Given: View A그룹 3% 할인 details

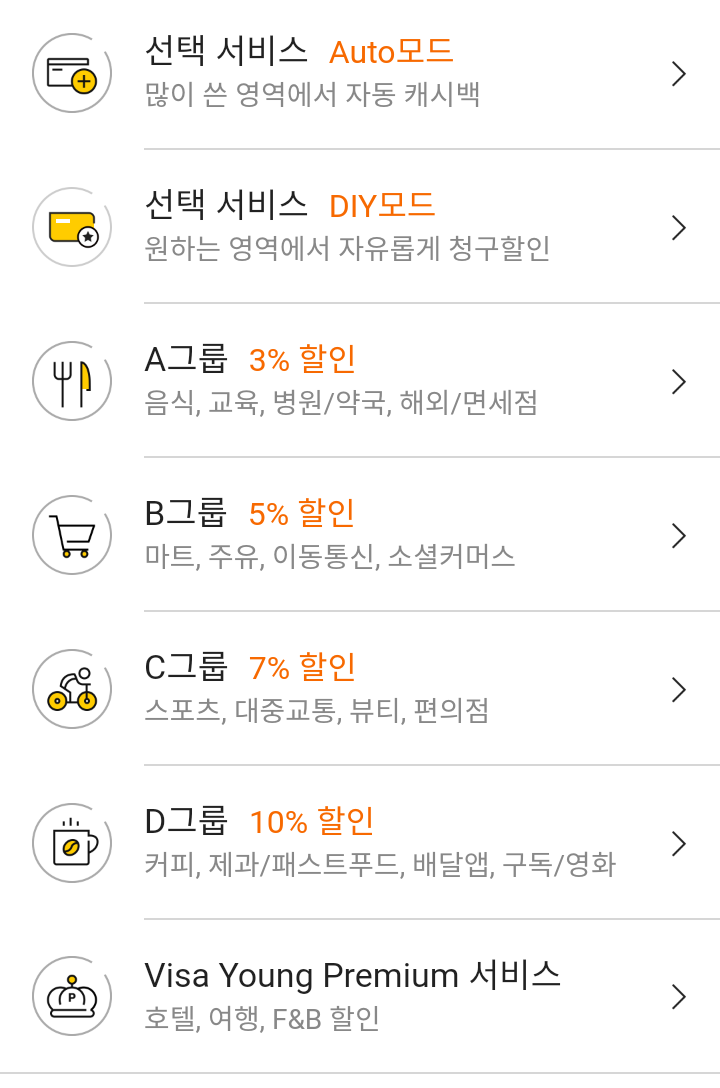Looking at the screenshot, I should click(x=360, y=381).
